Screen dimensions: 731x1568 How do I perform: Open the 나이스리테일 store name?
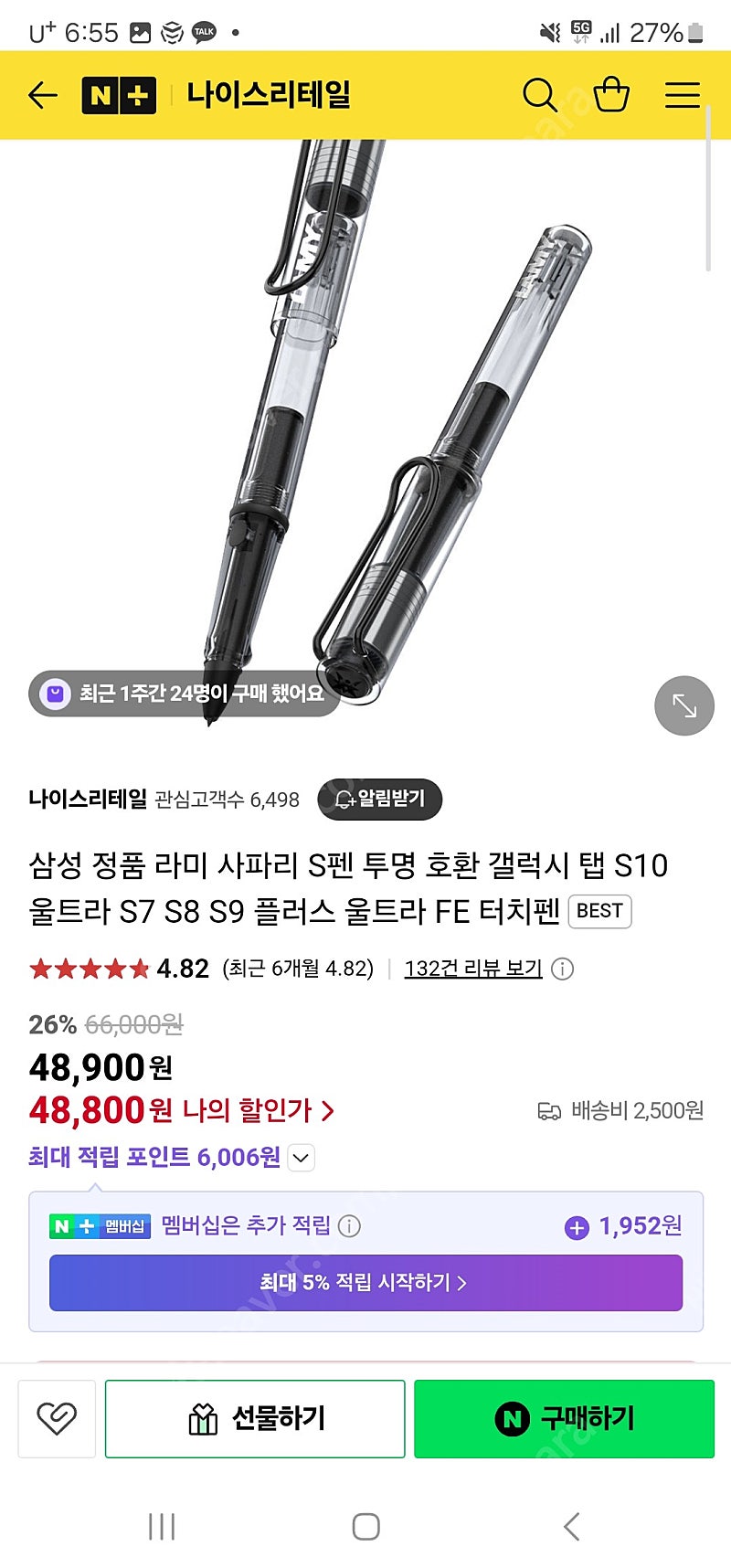tap(88, 800)
